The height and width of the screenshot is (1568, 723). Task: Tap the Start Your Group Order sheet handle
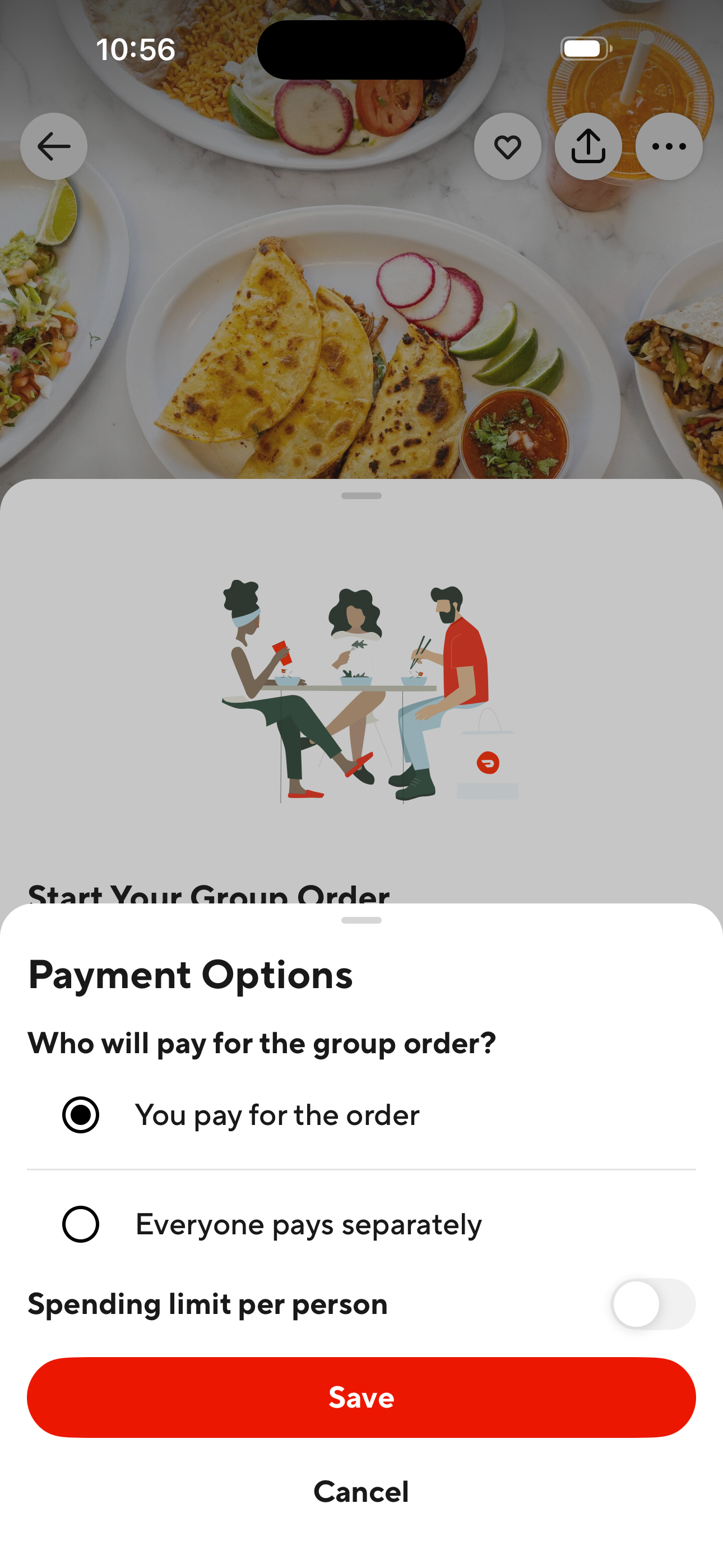pos(361,496)
